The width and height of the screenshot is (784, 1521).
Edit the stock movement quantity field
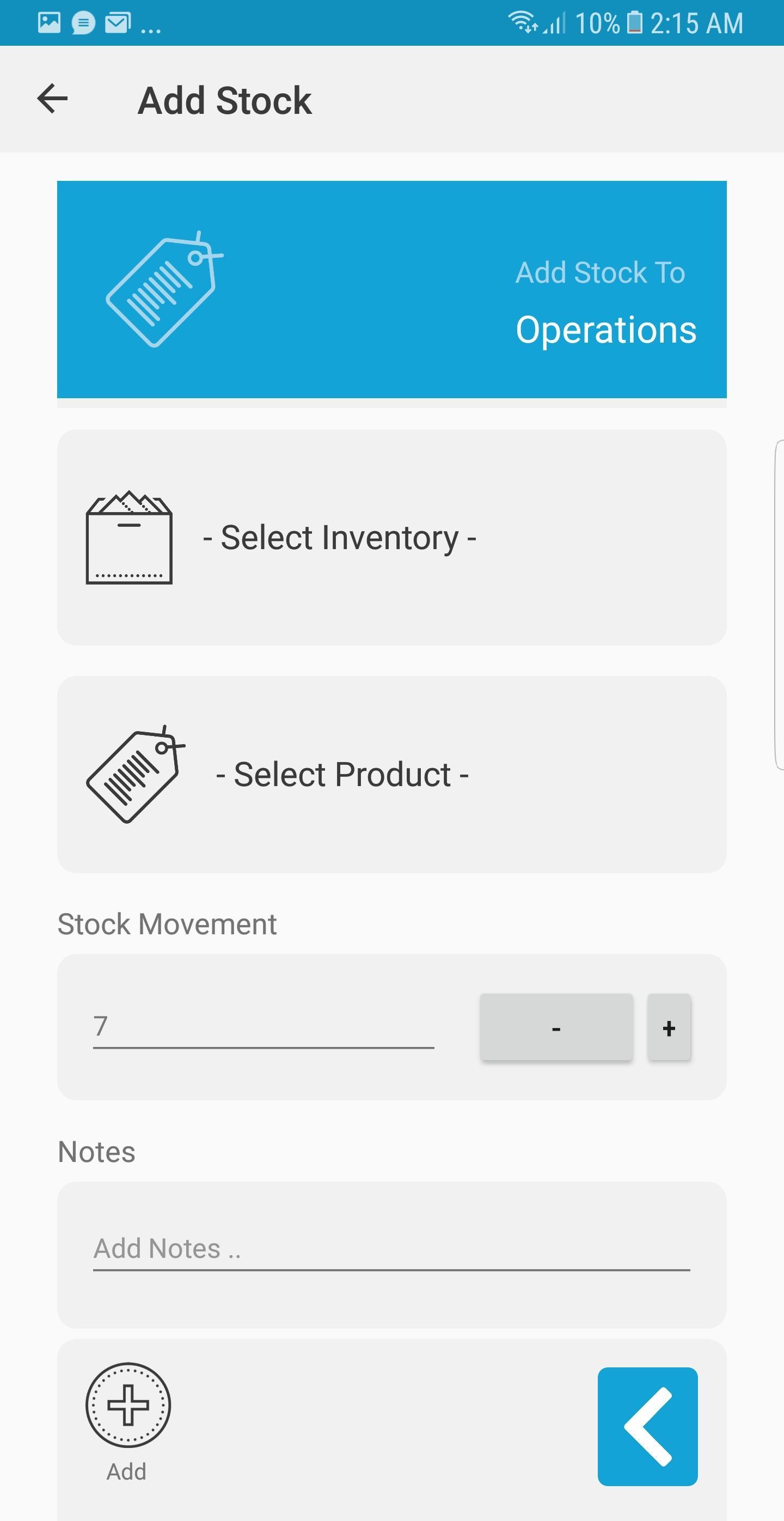coord(263,1027)
